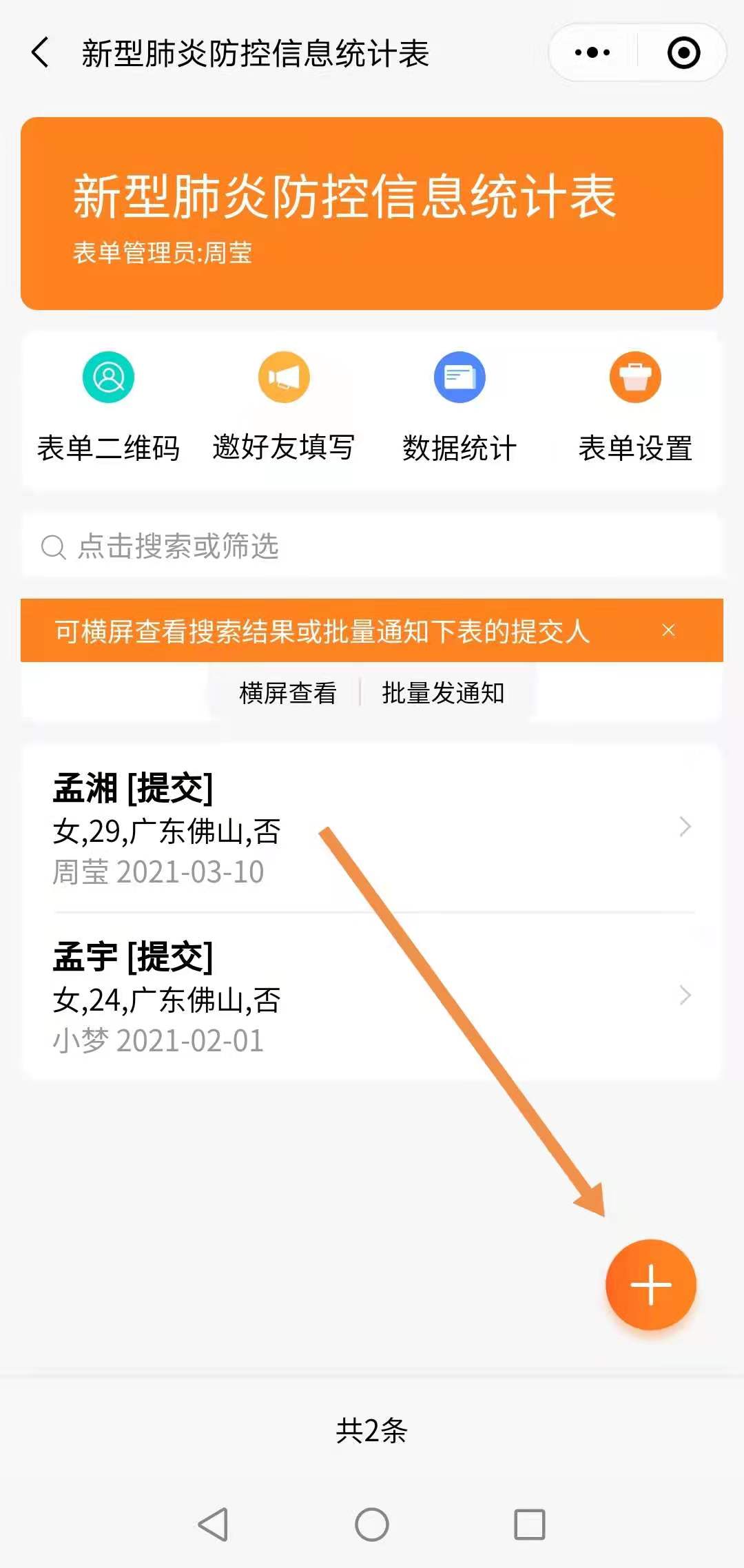Add a new entry with the plus button
The width and height of the screenshot is (744, 1568).
click(x=650, y=1285)
